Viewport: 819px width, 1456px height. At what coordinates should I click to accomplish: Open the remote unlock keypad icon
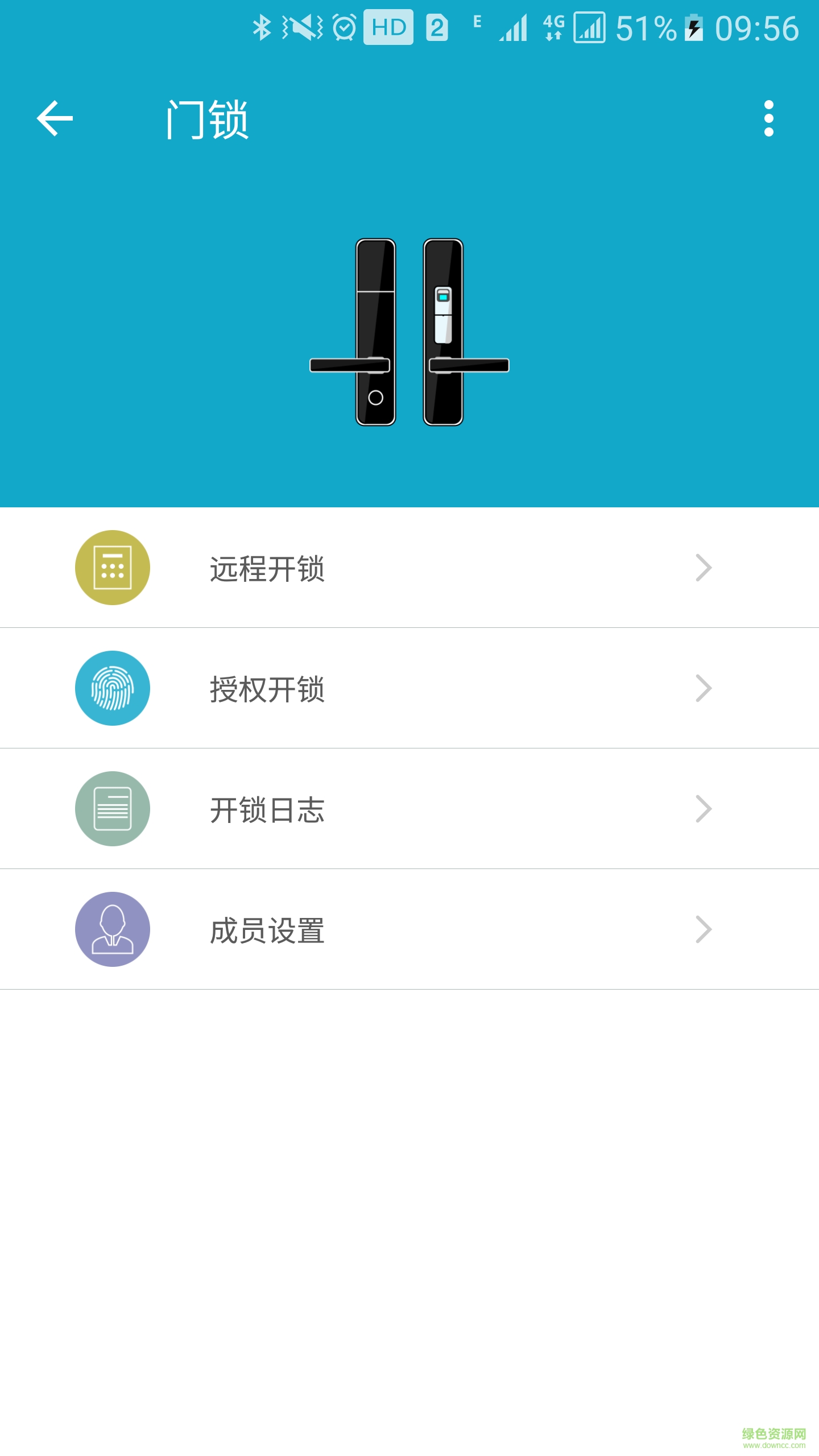[112, 566]
